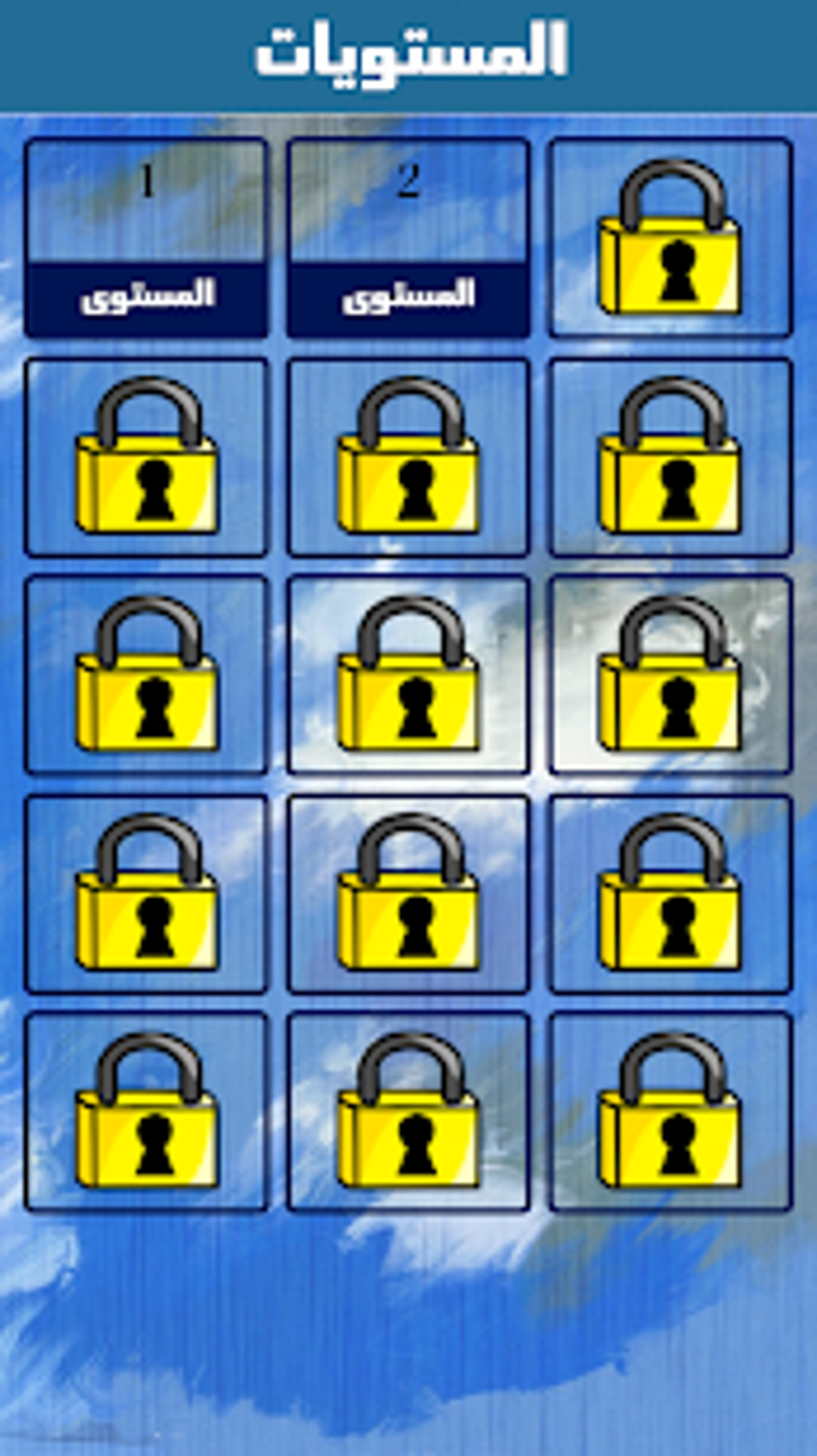Select level 2 (المستوى 2)
Screen dimensions: 817x1456
pyautogui.click(x=408, y=238)
